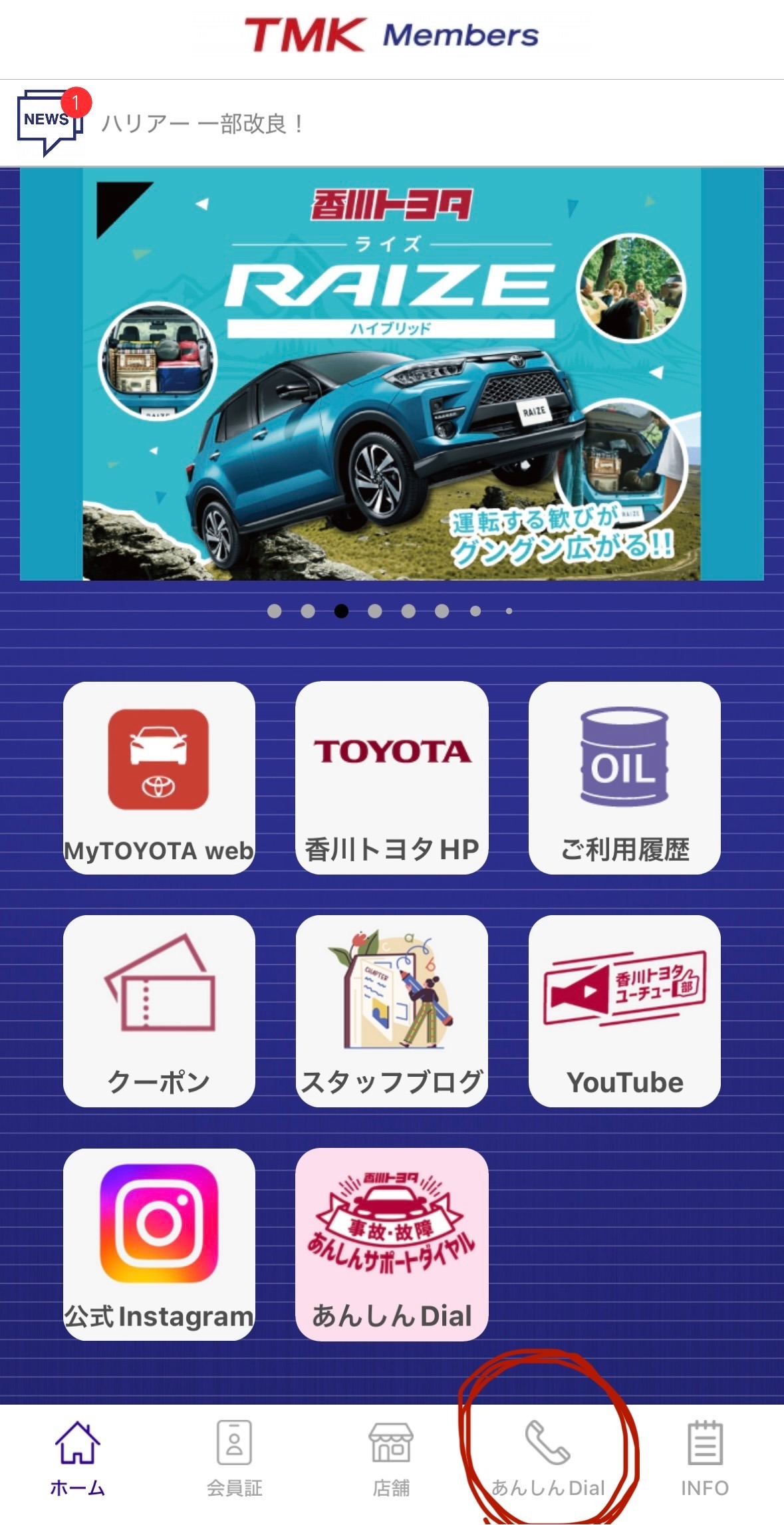The image size is (784, 1525).
Task: Open the クーポン coupon tile
Action: click(159, 1011)
